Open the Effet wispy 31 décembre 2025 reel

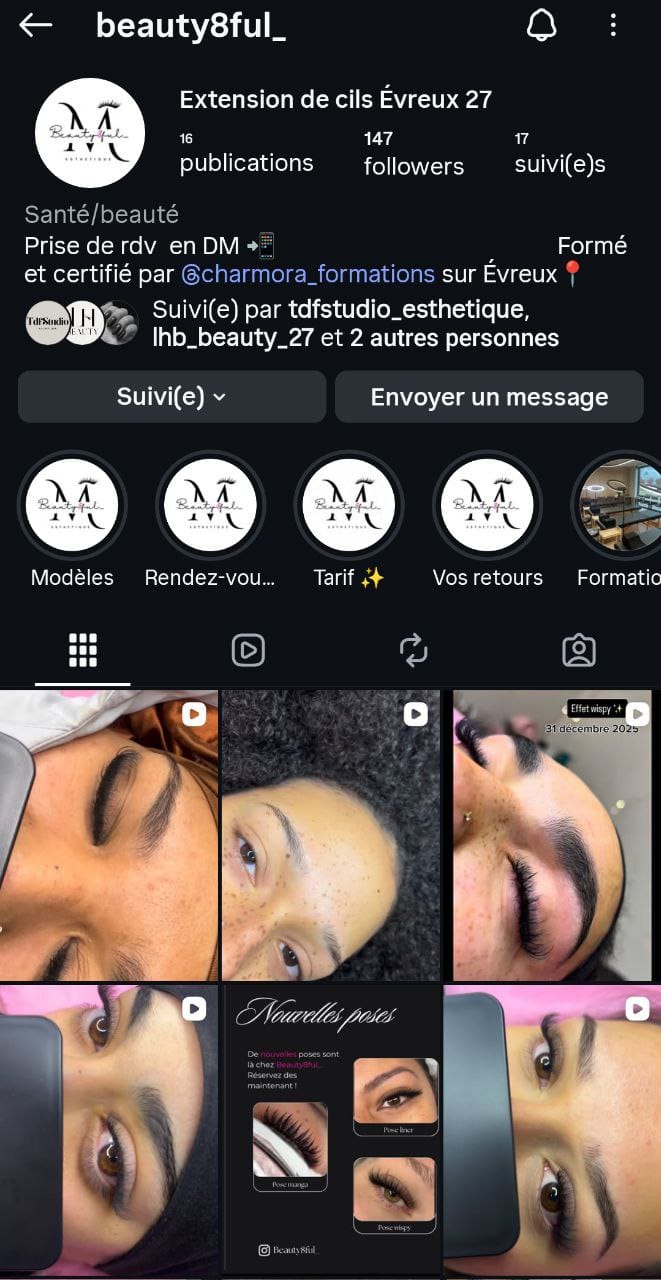(x=552, y=835)
